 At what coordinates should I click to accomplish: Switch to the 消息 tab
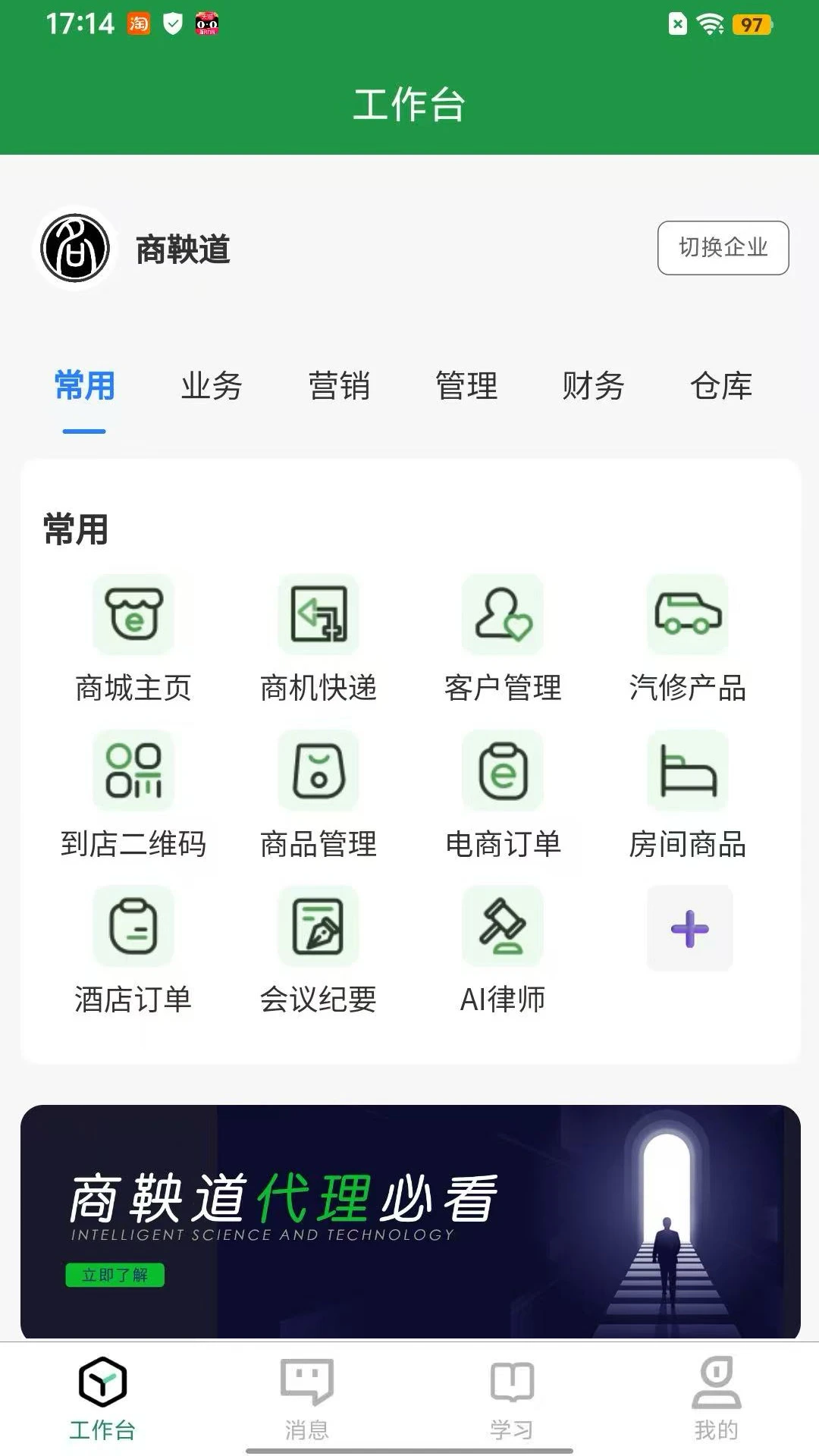(x=307, y=1397)
